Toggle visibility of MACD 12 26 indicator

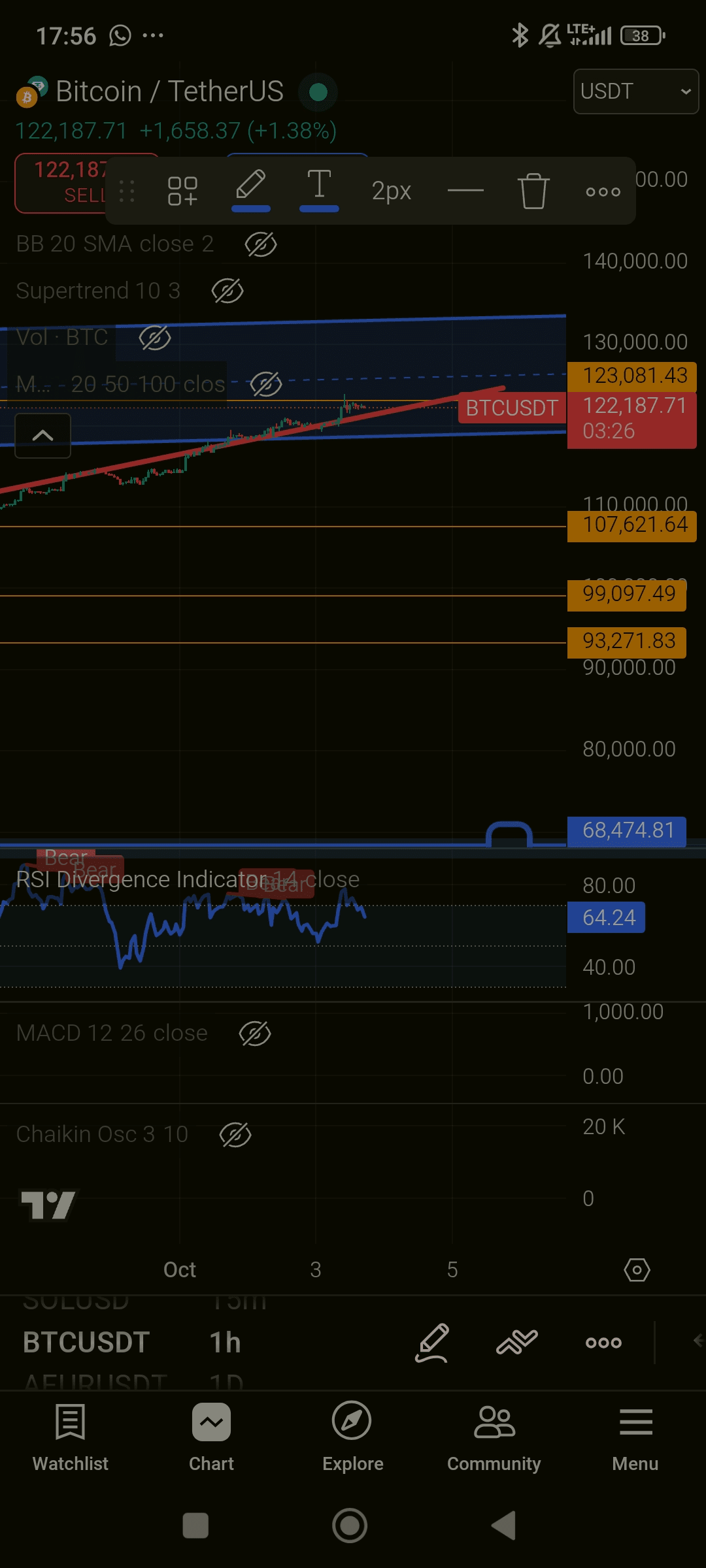tap(255, 1034)
